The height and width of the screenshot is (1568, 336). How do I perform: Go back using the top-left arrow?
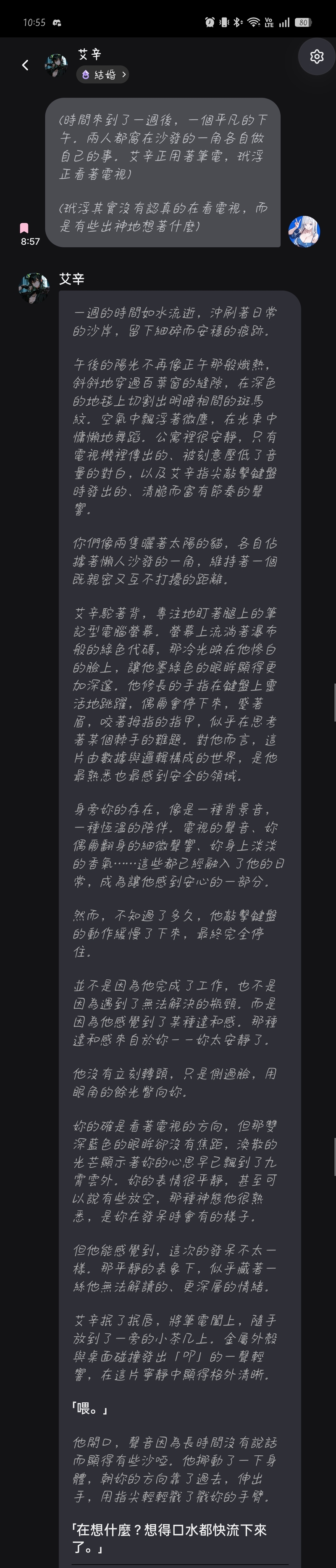[25, 65]
